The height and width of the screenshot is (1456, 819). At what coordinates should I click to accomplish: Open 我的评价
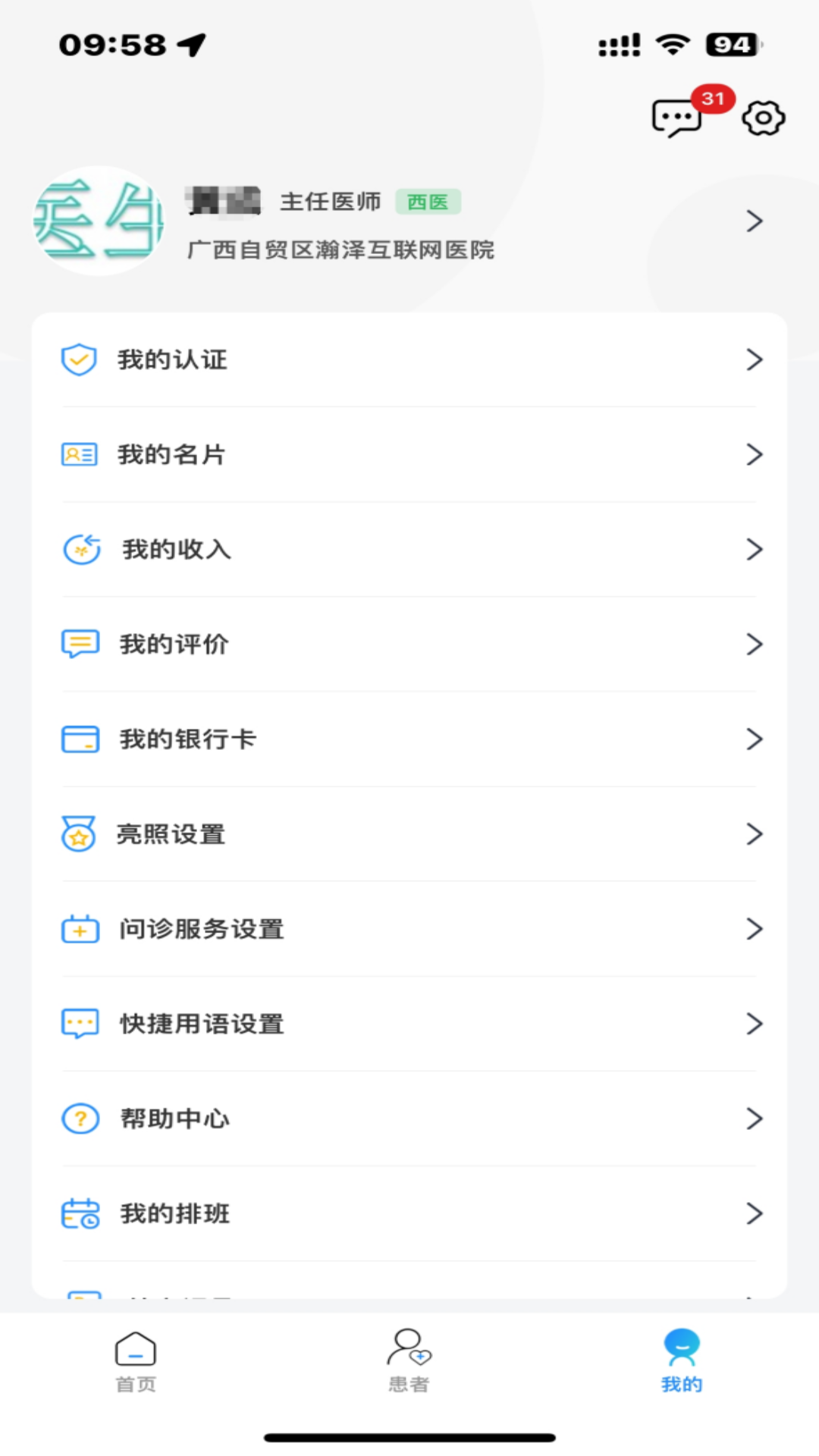pyautogui.click(x=409, y=644)
